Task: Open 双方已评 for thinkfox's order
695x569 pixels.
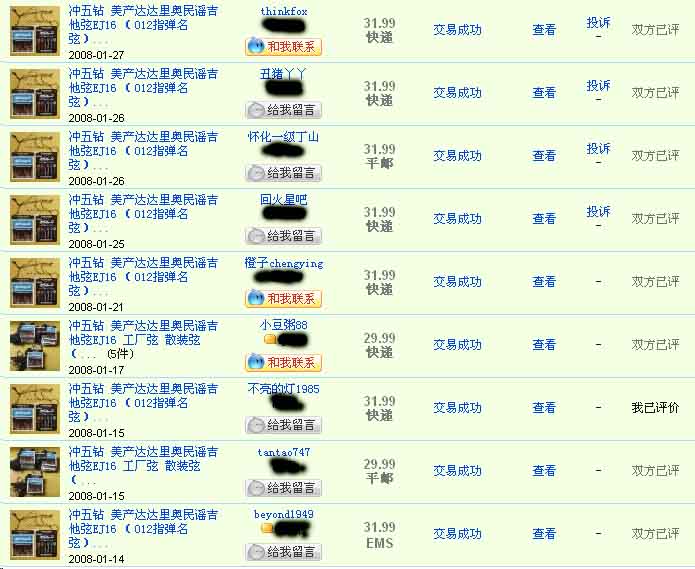Action: pyautogui.click(x=655, y=30)
